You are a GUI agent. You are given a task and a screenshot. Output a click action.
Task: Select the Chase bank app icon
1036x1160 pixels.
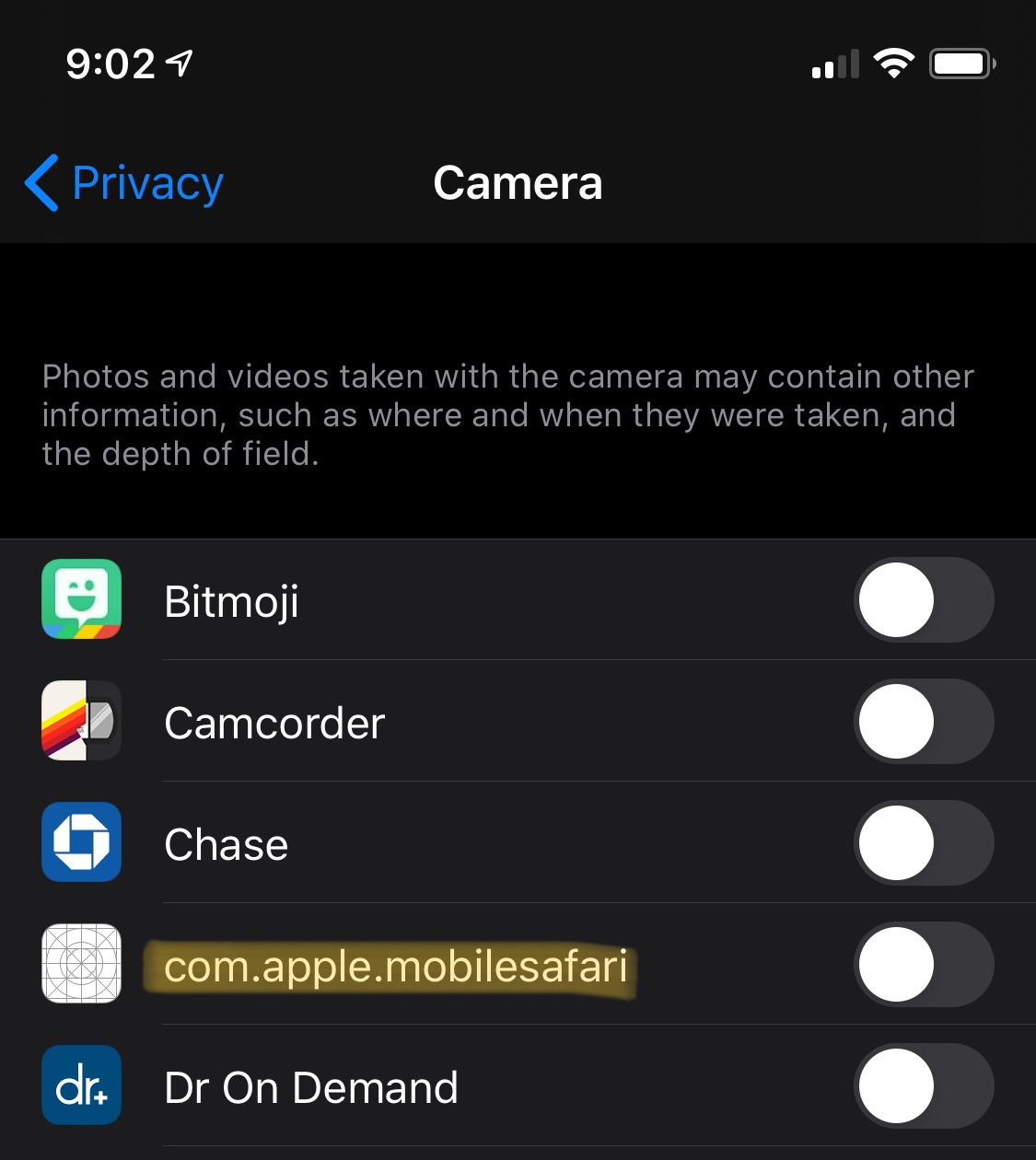(x=81, y=842)
